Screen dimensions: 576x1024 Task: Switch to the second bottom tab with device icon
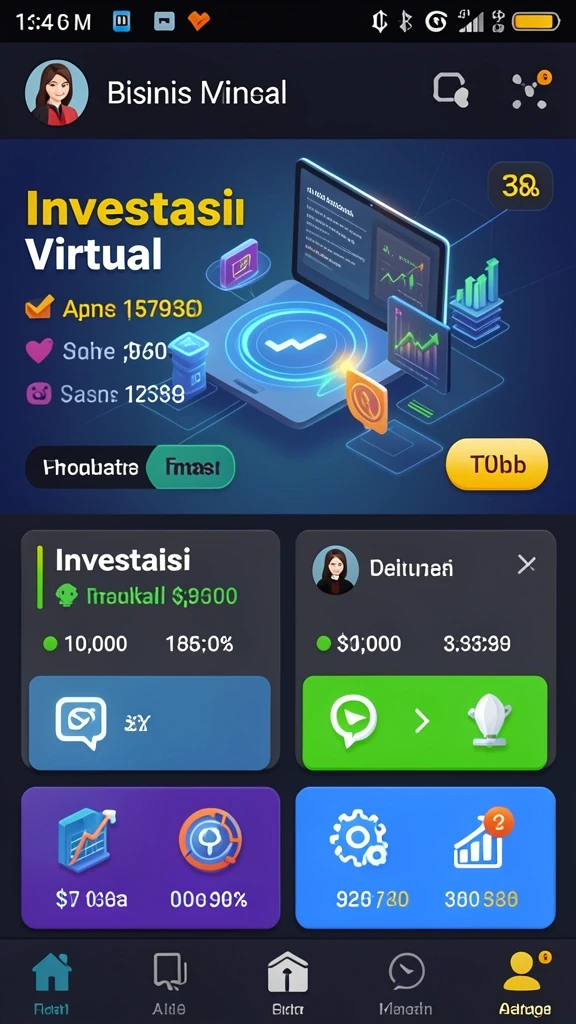tap(169, 982)
